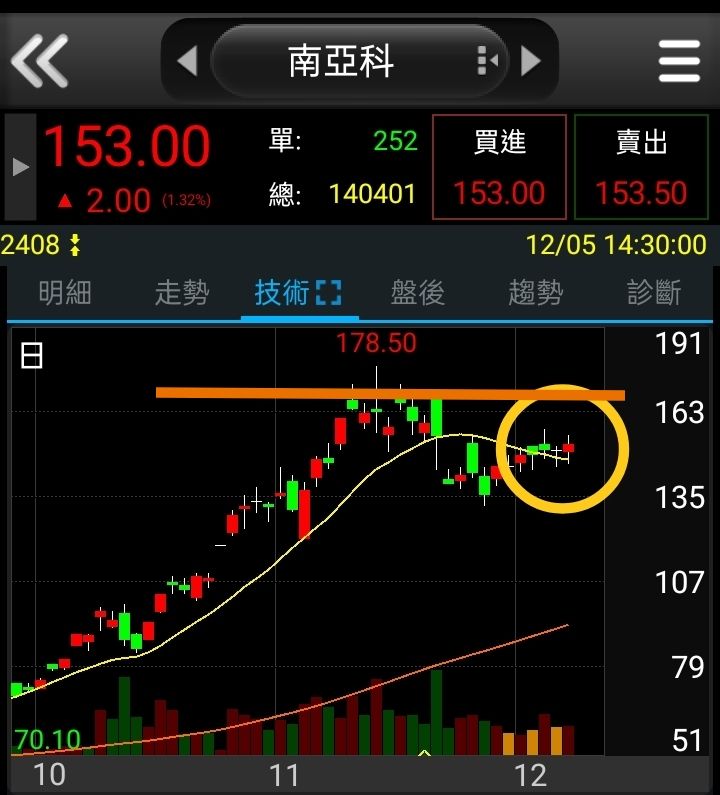This screenshot has width=720, height=795.
Task: Switch to the next stock
Action: pos(531,61)
